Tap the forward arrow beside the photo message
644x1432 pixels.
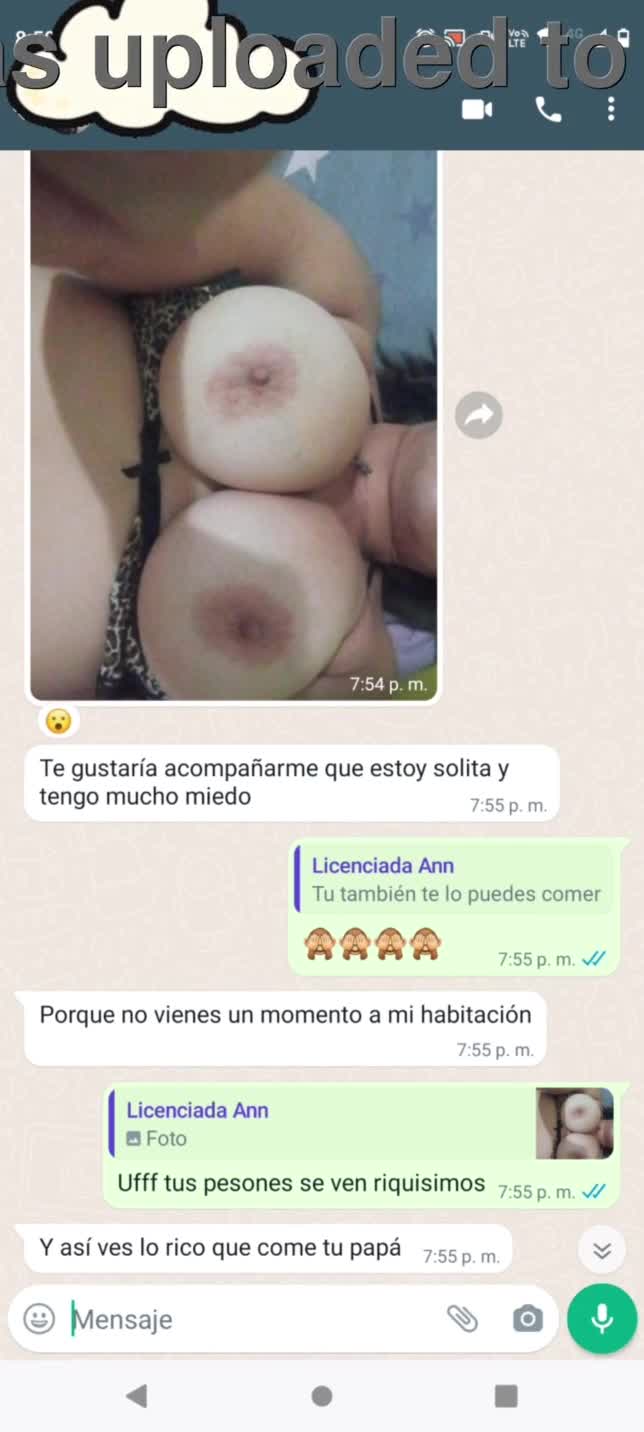pyautogui.click(x=479, y=415)
